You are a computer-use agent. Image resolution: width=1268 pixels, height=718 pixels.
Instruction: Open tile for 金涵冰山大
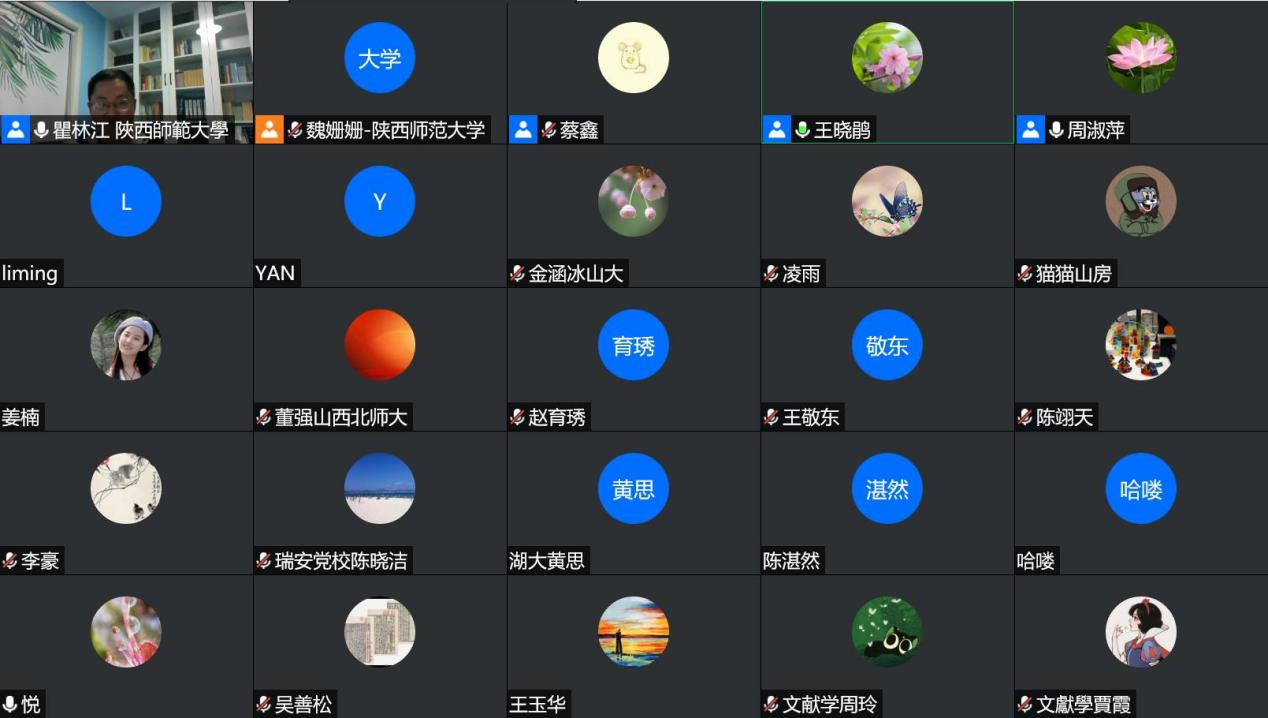click(633, 215)
